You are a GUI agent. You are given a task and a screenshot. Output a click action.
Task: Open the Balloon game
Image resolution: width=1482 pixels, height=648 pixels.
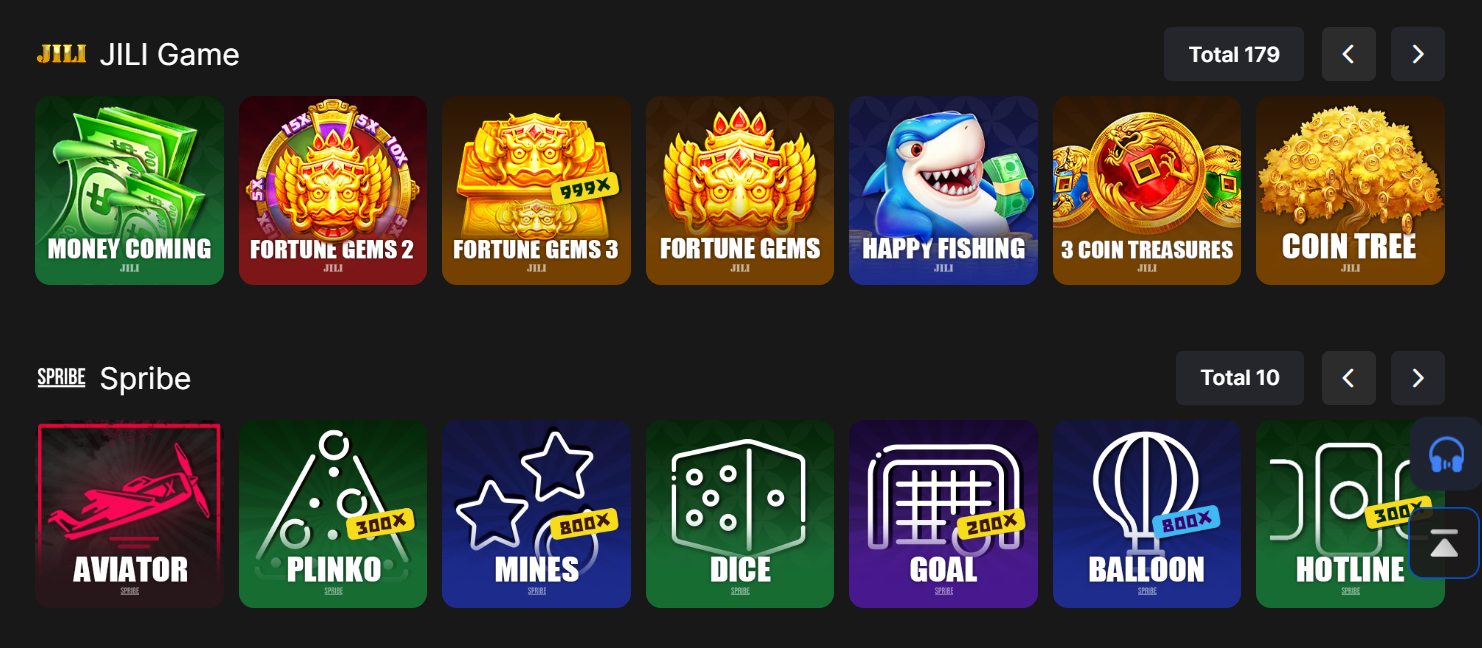[1146, 514]
